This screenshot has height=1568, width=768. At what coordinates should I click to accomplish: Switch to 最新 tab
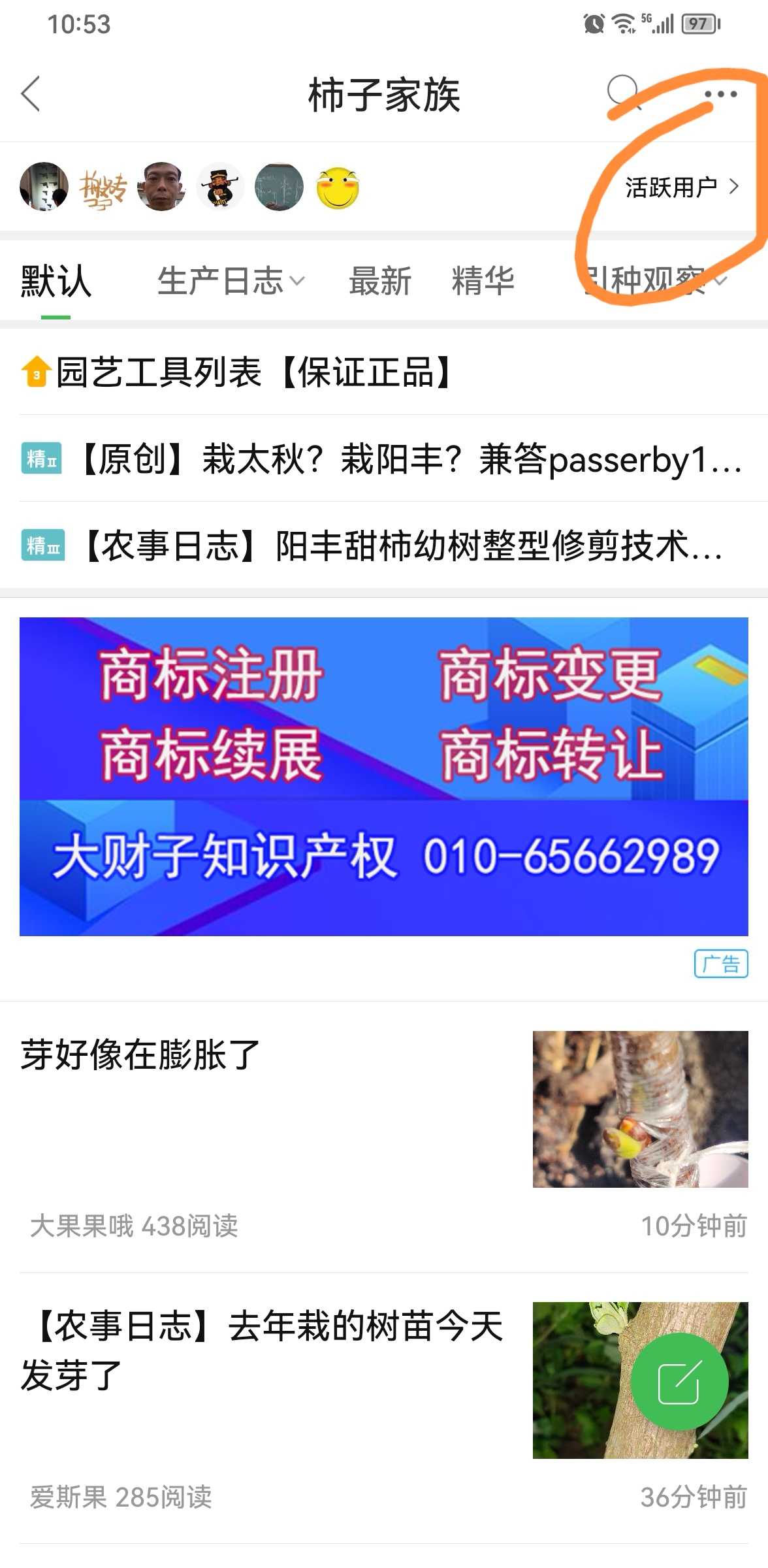(x=380, y=282)
